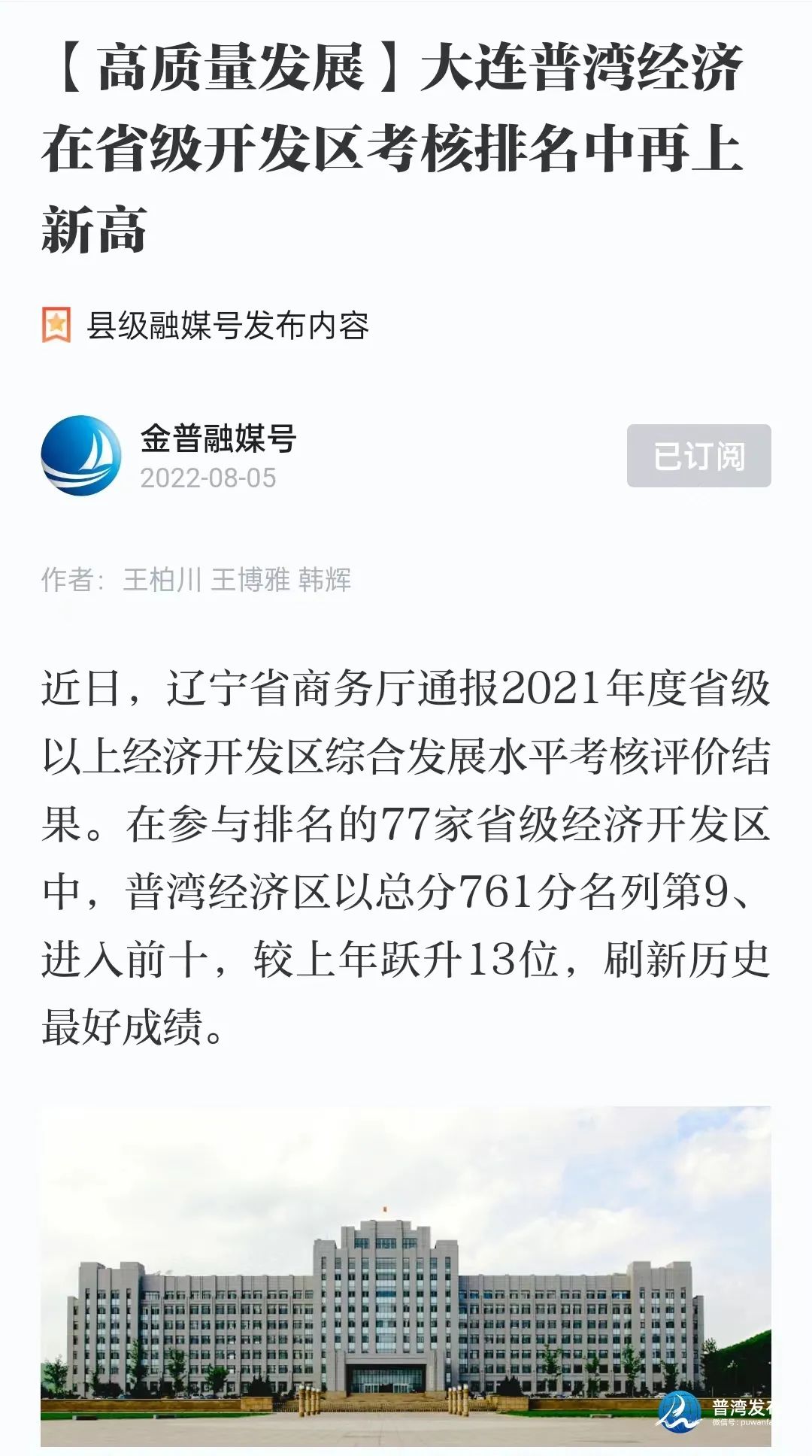The image size is (812, 1456).
Task: Click the orange ribbon badge icon
Action: [x=56, y=323]
